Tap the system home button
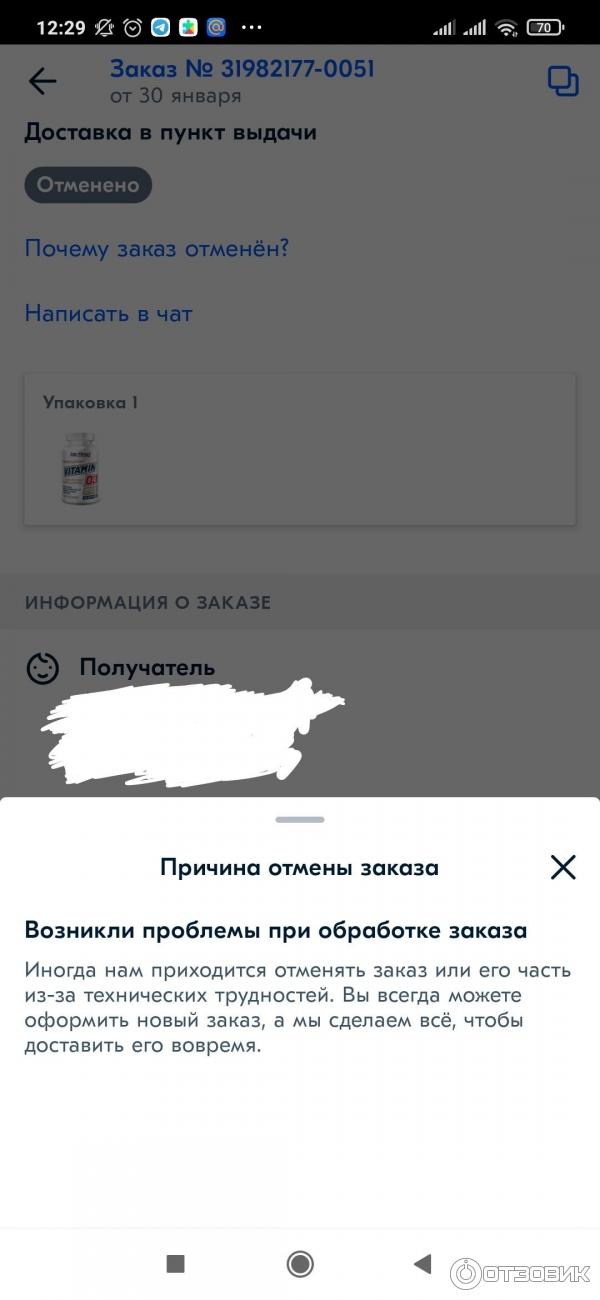Screen dimensions: 600x1300 tap(300, 1264)
